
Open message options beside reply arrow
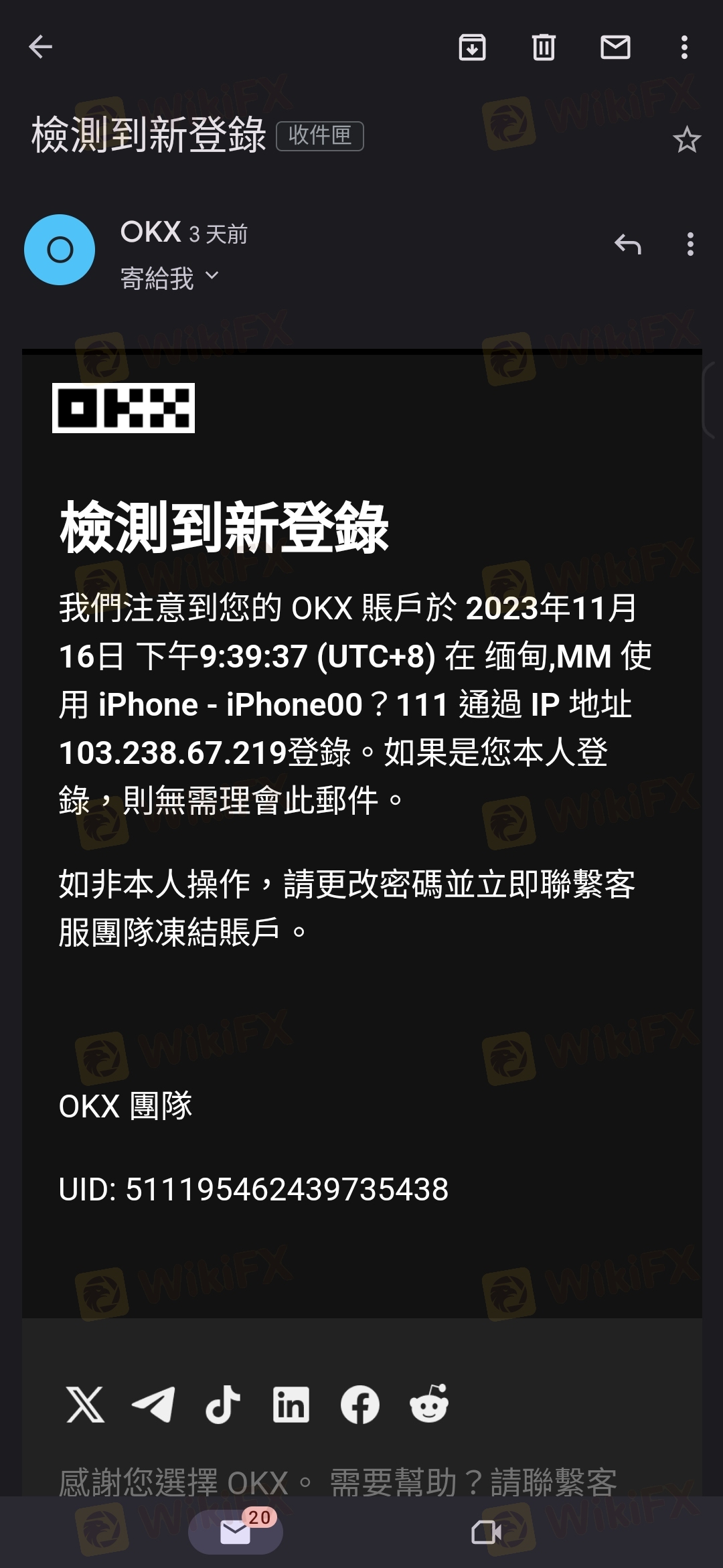tap(690, 244)
